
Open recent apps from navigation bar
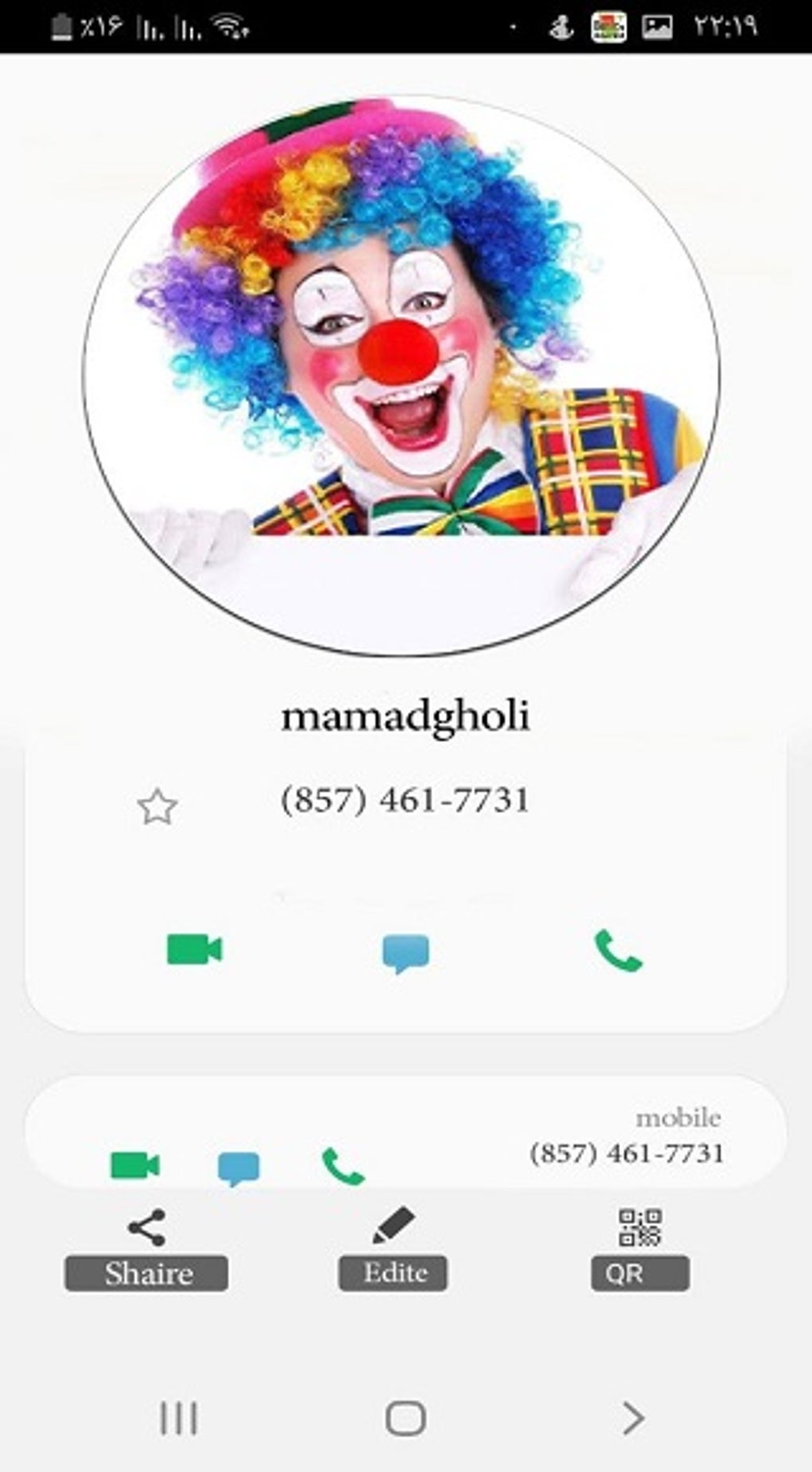click(178, 1418)
